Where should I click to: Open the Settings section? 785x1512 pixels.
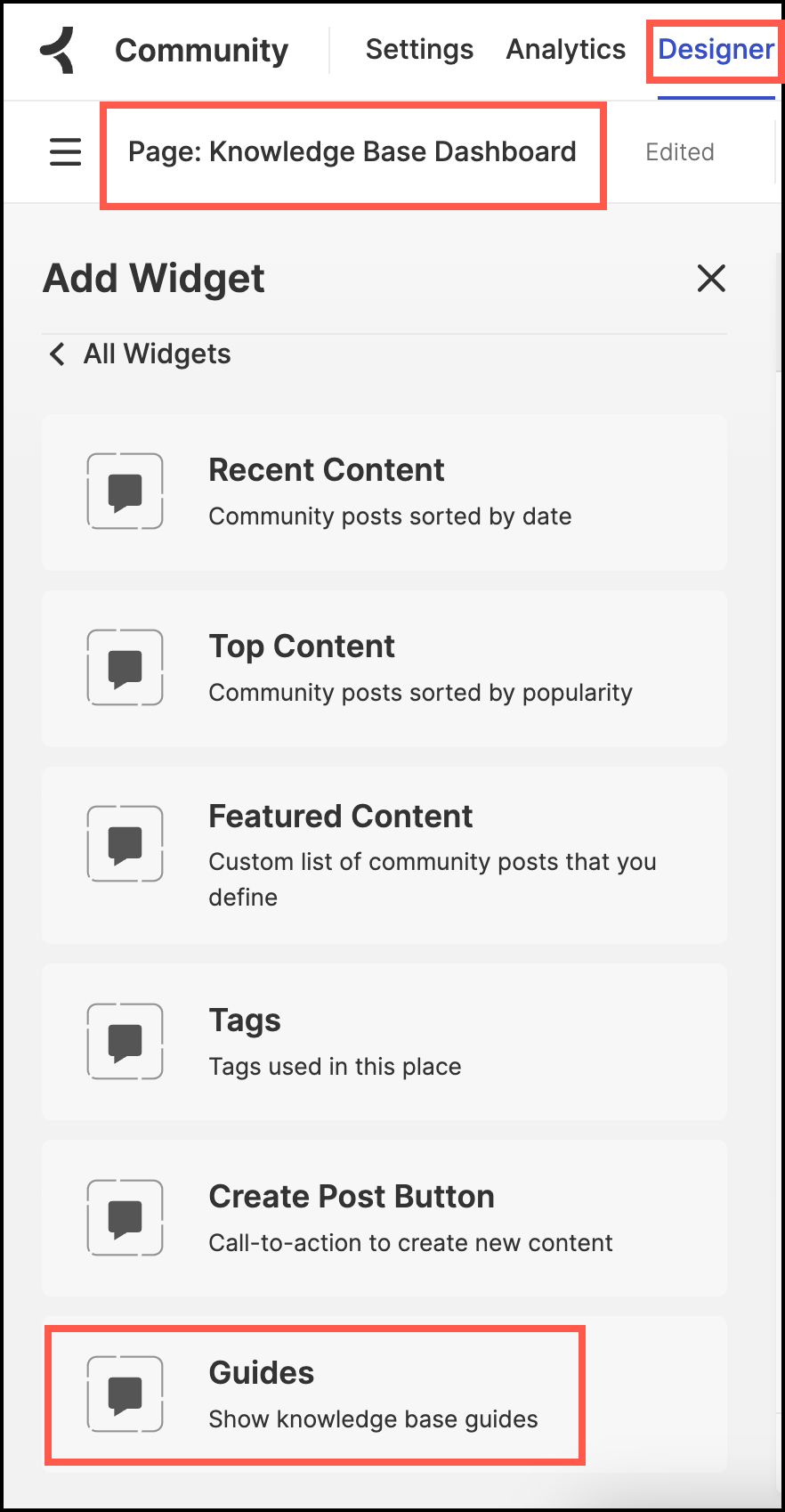419,49
